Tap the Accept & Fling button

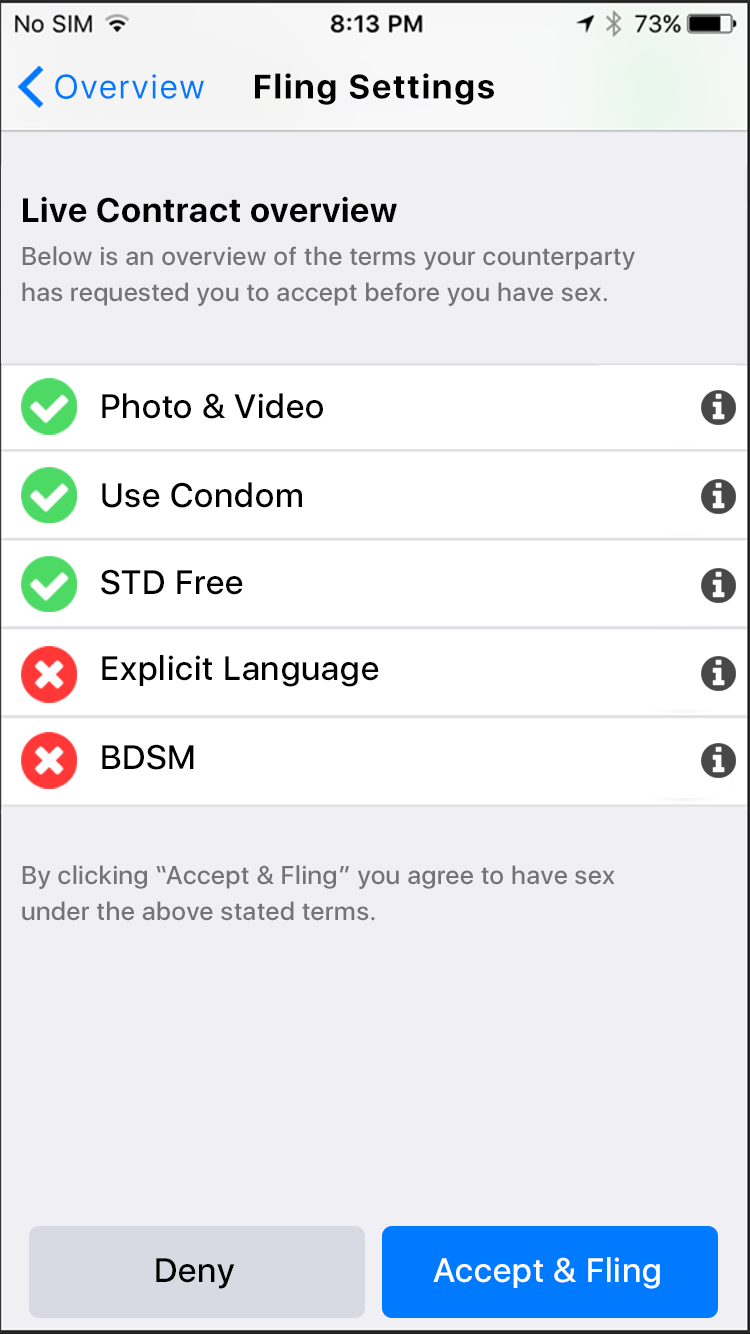[x=549, y=1271]
